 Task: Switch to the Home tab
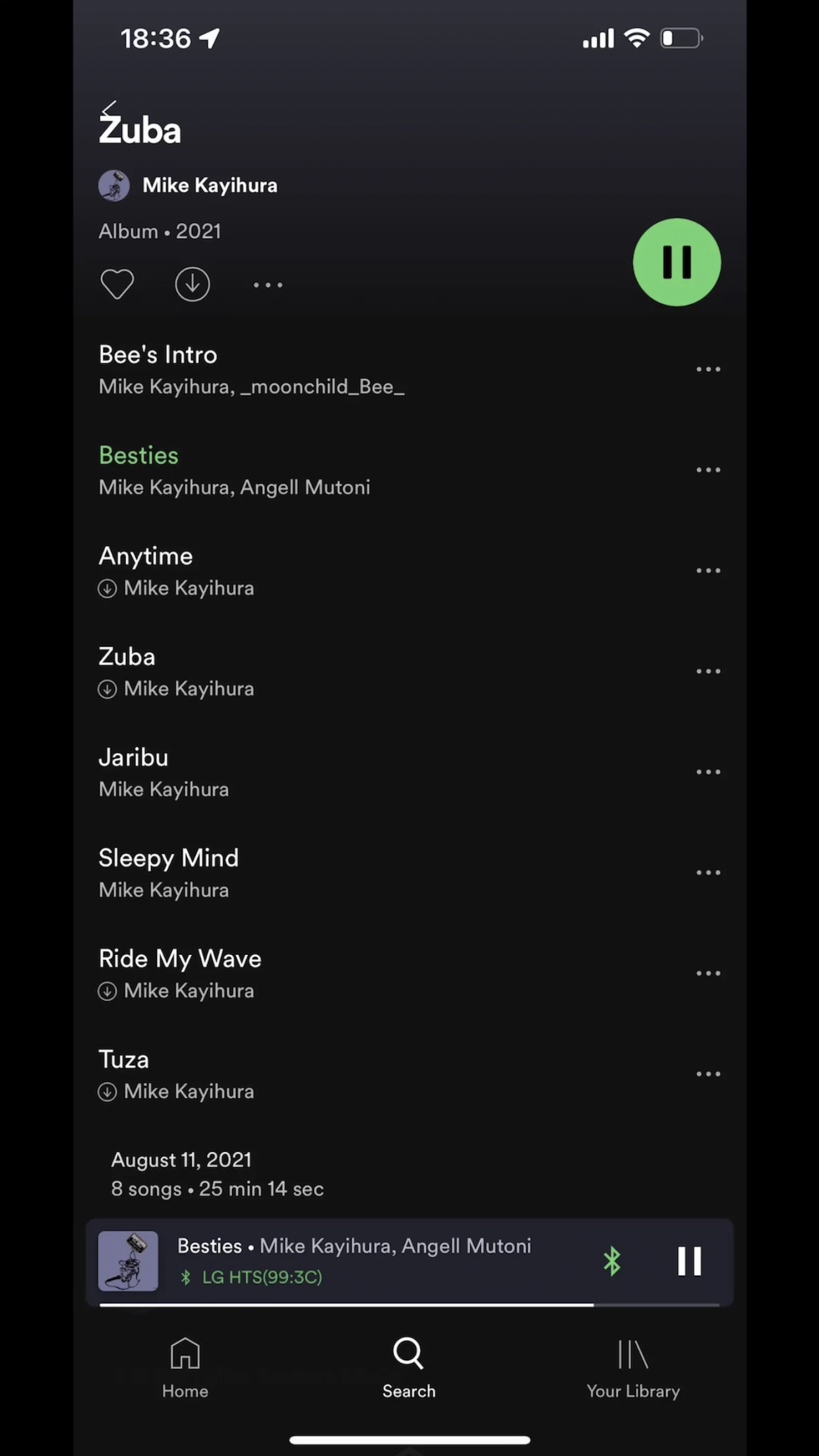(x=185, y=1367)
